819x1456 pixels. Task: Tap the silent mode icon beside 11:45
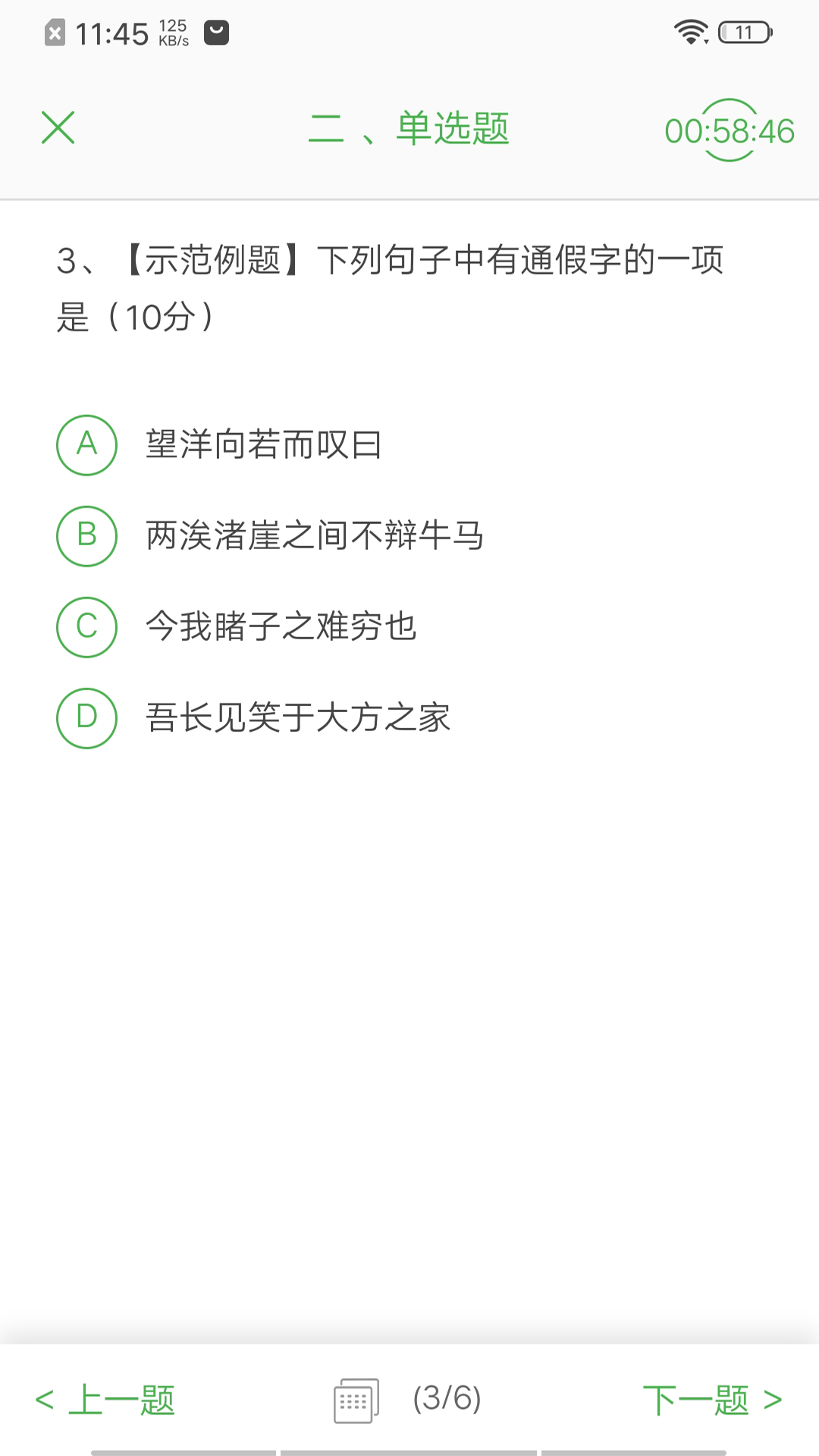pos(53,30)
